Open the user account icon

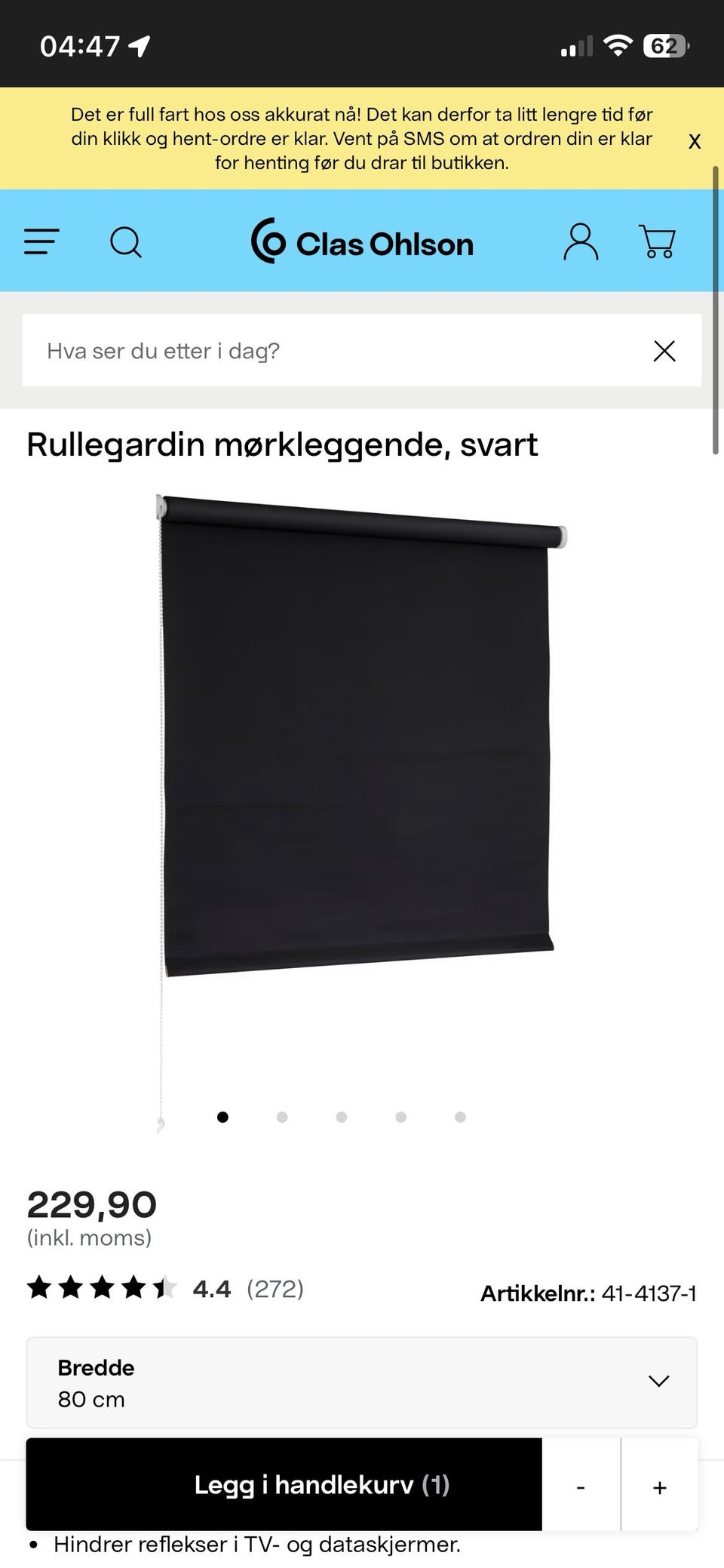coord(580,241)
